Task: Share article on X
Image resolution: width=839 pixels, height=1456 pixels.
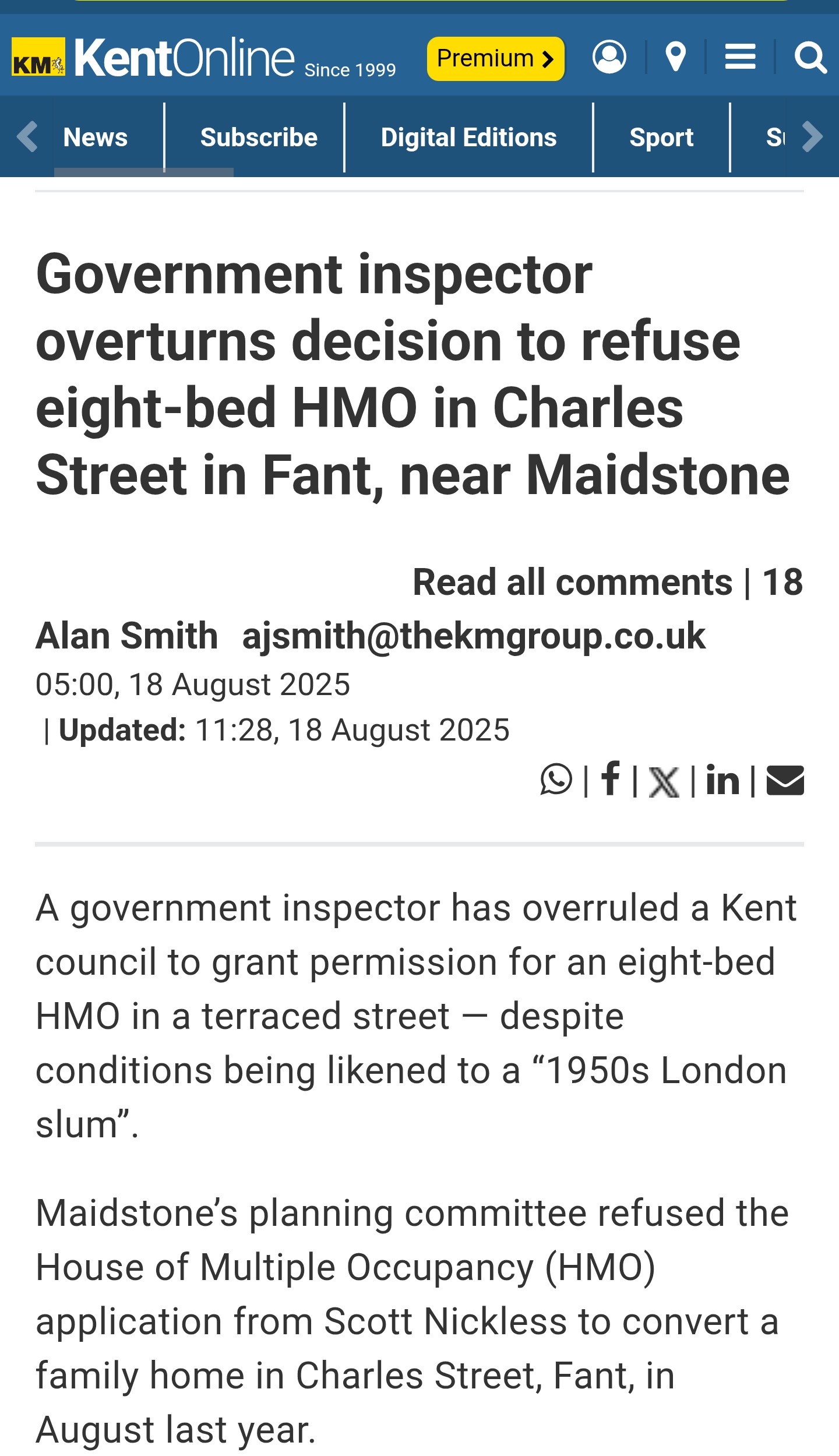Action: click(664, 782)
